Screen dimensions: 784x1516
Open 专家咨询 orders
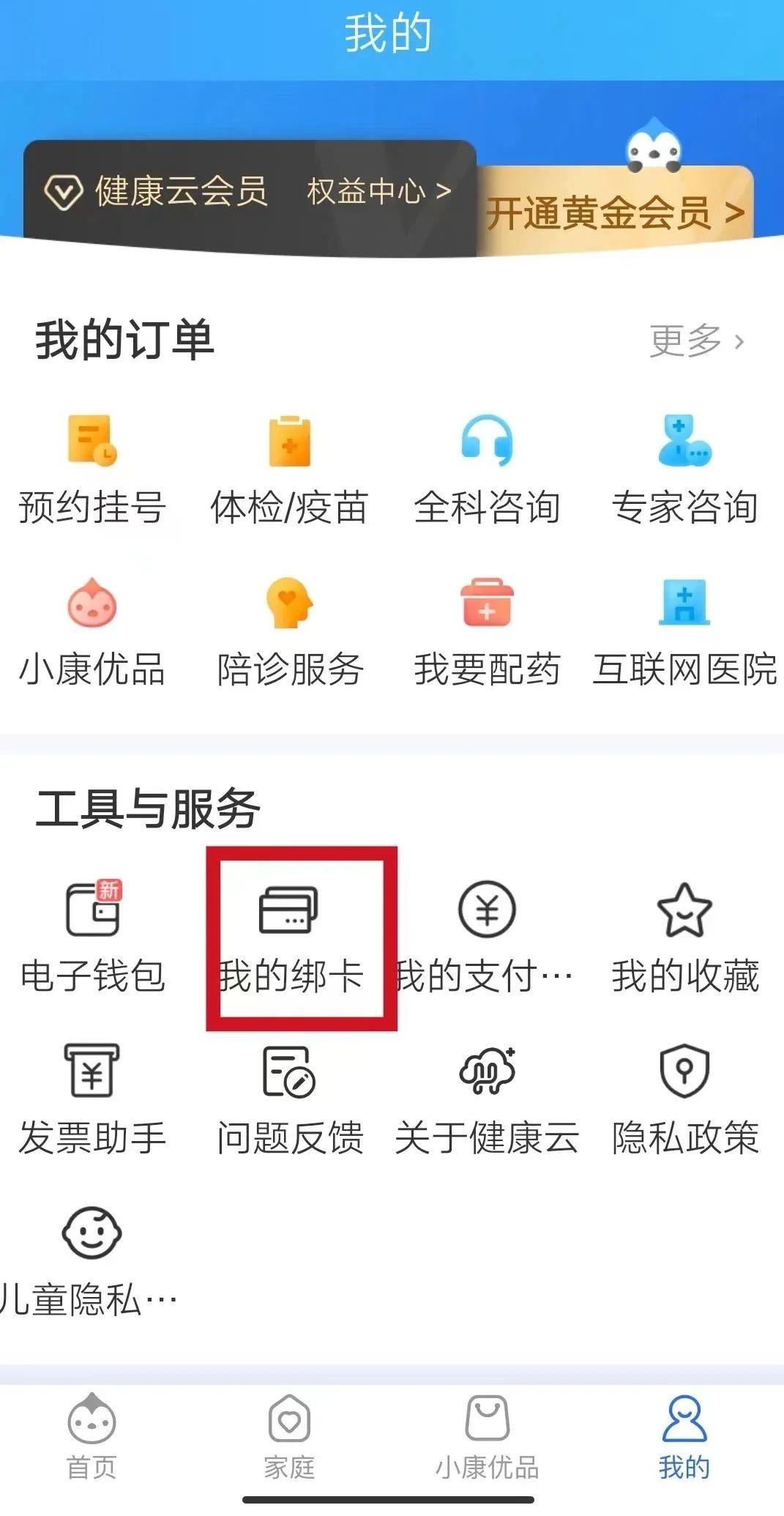(684, 470)
